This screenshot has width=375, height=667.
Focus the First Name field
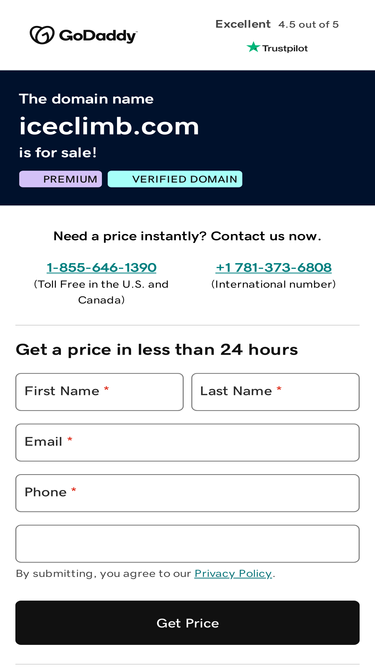(99, 392)
